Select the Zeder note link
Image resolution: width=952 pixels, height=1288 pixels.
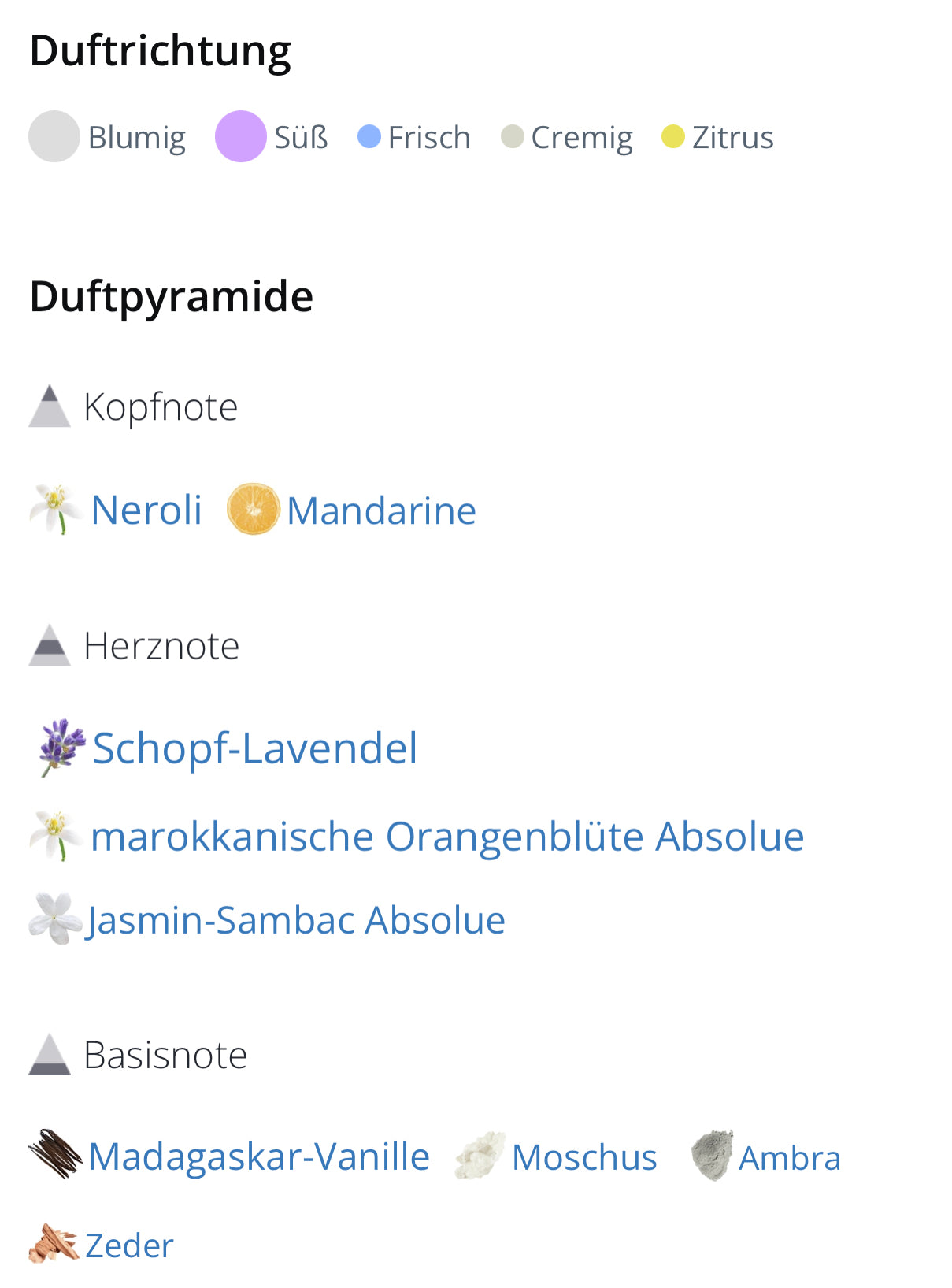(x=128, y=1246)
